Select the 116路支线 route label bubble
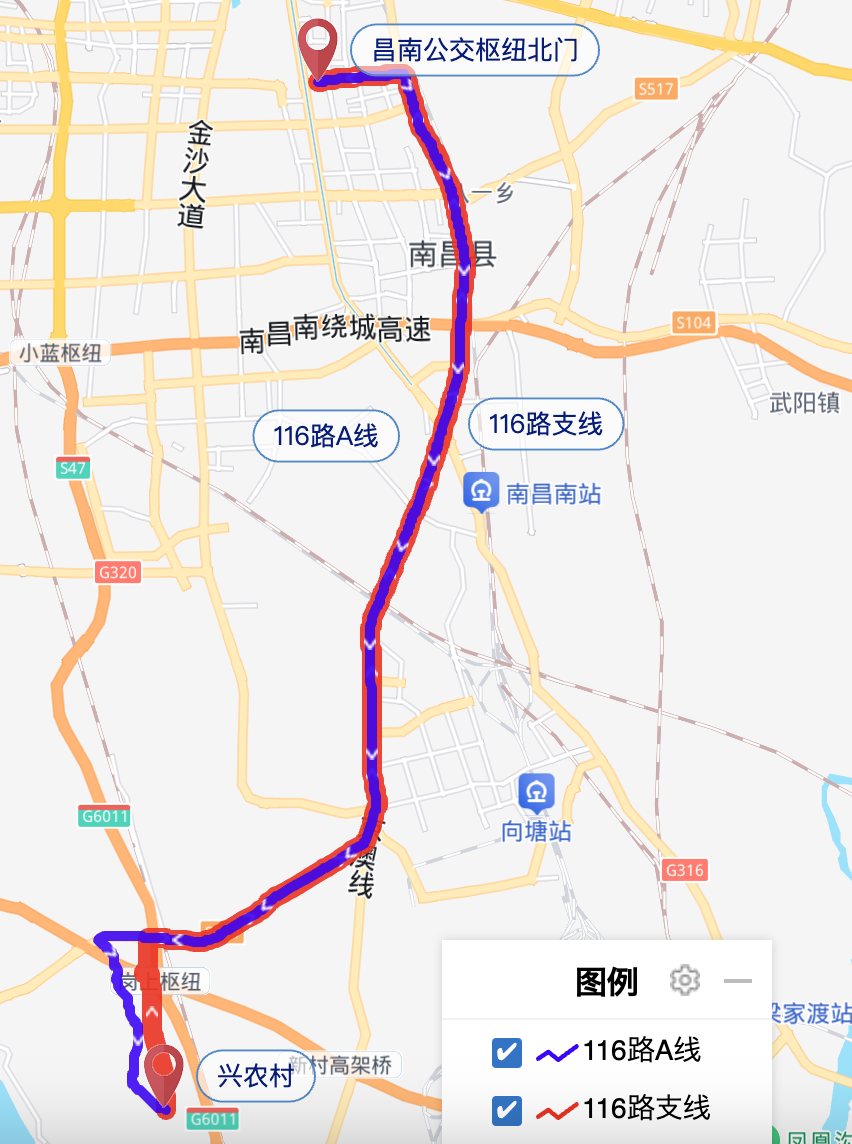 (545, 424)
